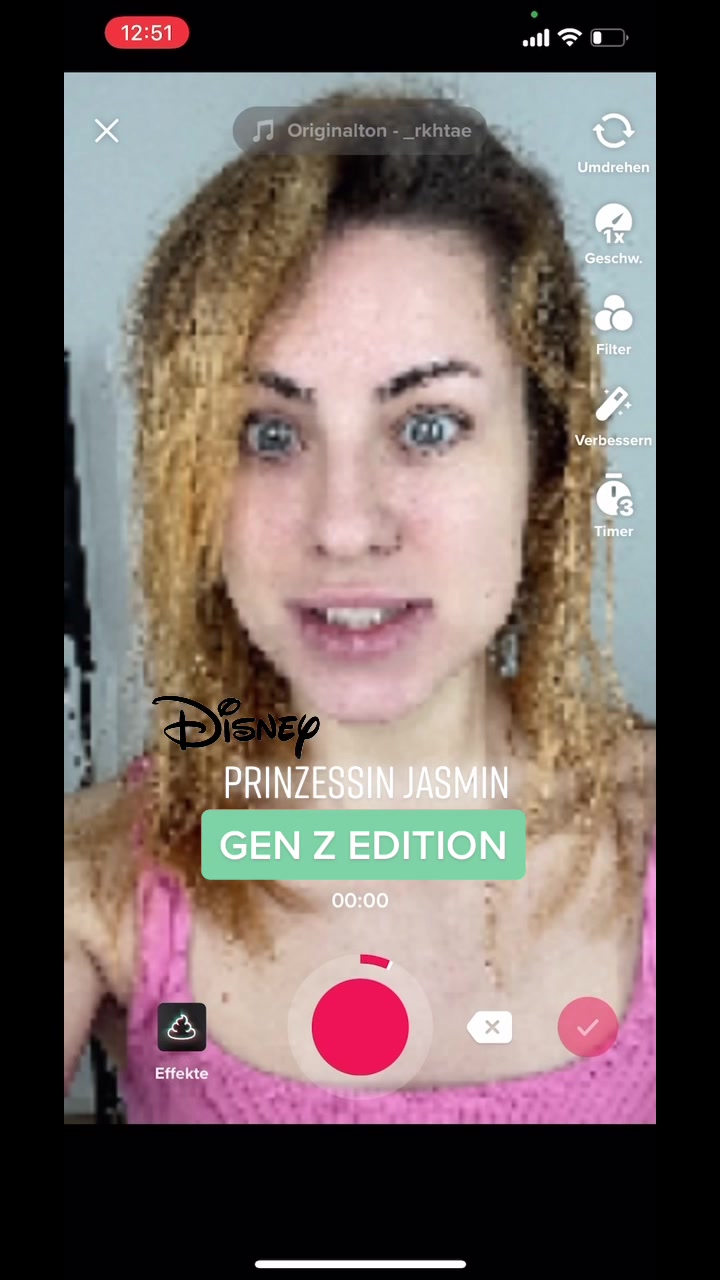This screenshot has width=720, height=1280.
Task: Delete the last recorded clip
Action: (490, 1027)
